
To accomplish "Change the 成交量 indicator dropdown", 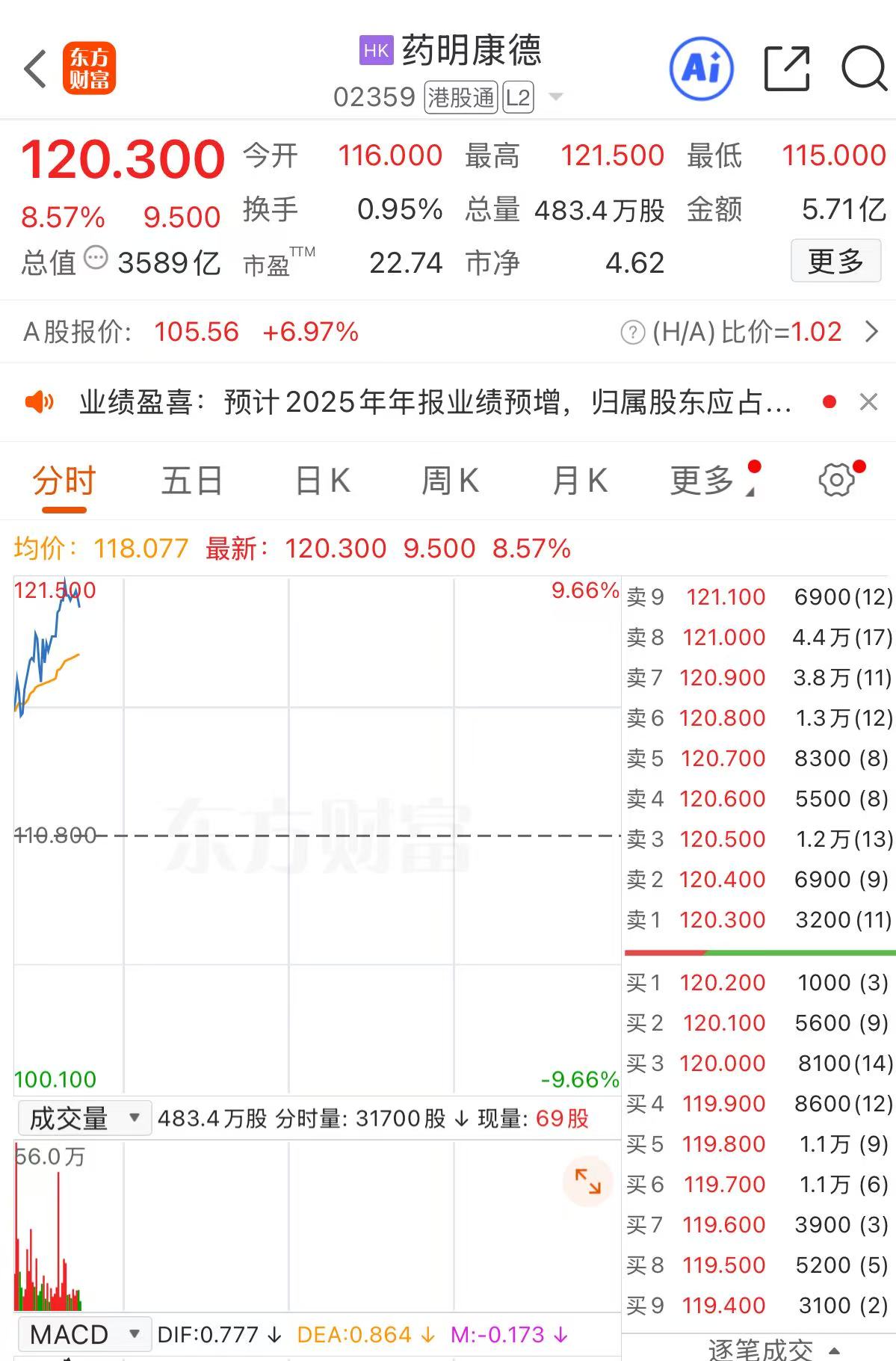I will [84, 1118].
